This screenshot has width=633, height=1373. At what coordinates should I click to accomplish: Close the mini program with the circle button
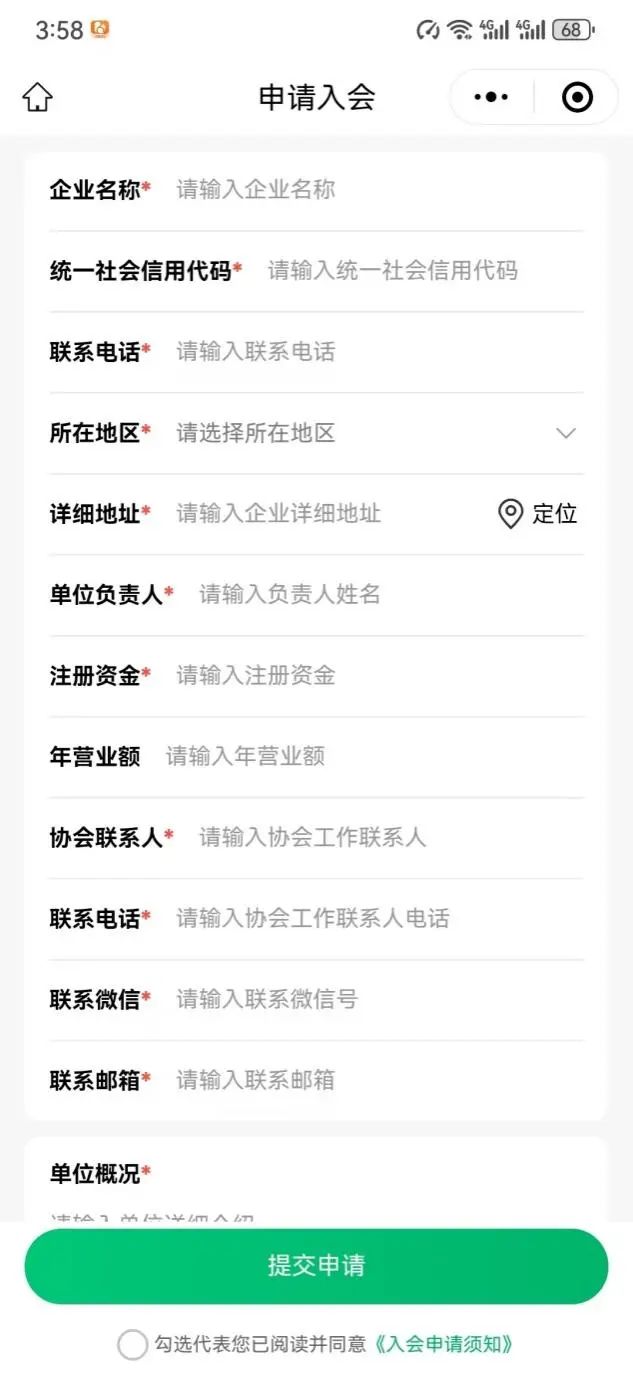click(x=577, y=97)
